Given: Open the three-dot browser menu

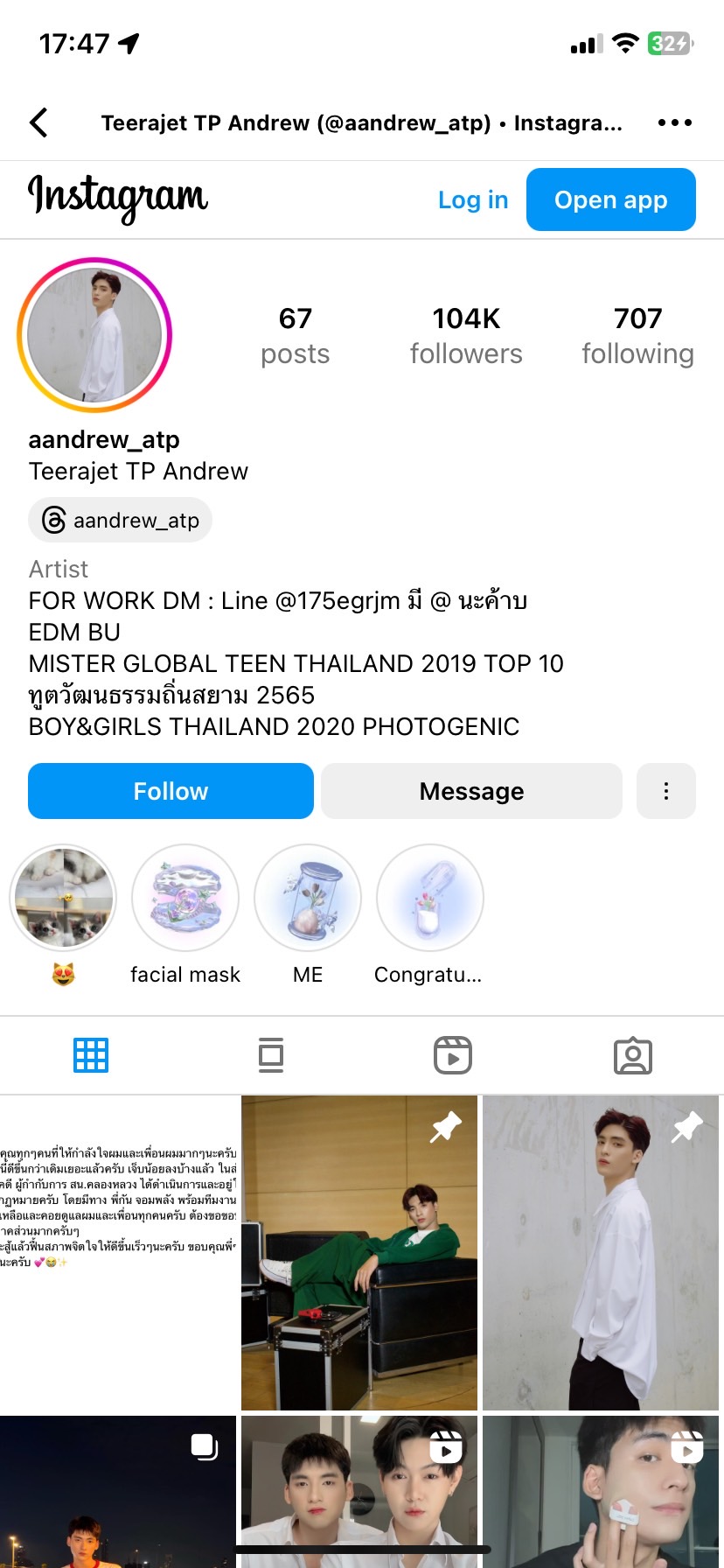Looking at the screenshot, I should [674, 122].
